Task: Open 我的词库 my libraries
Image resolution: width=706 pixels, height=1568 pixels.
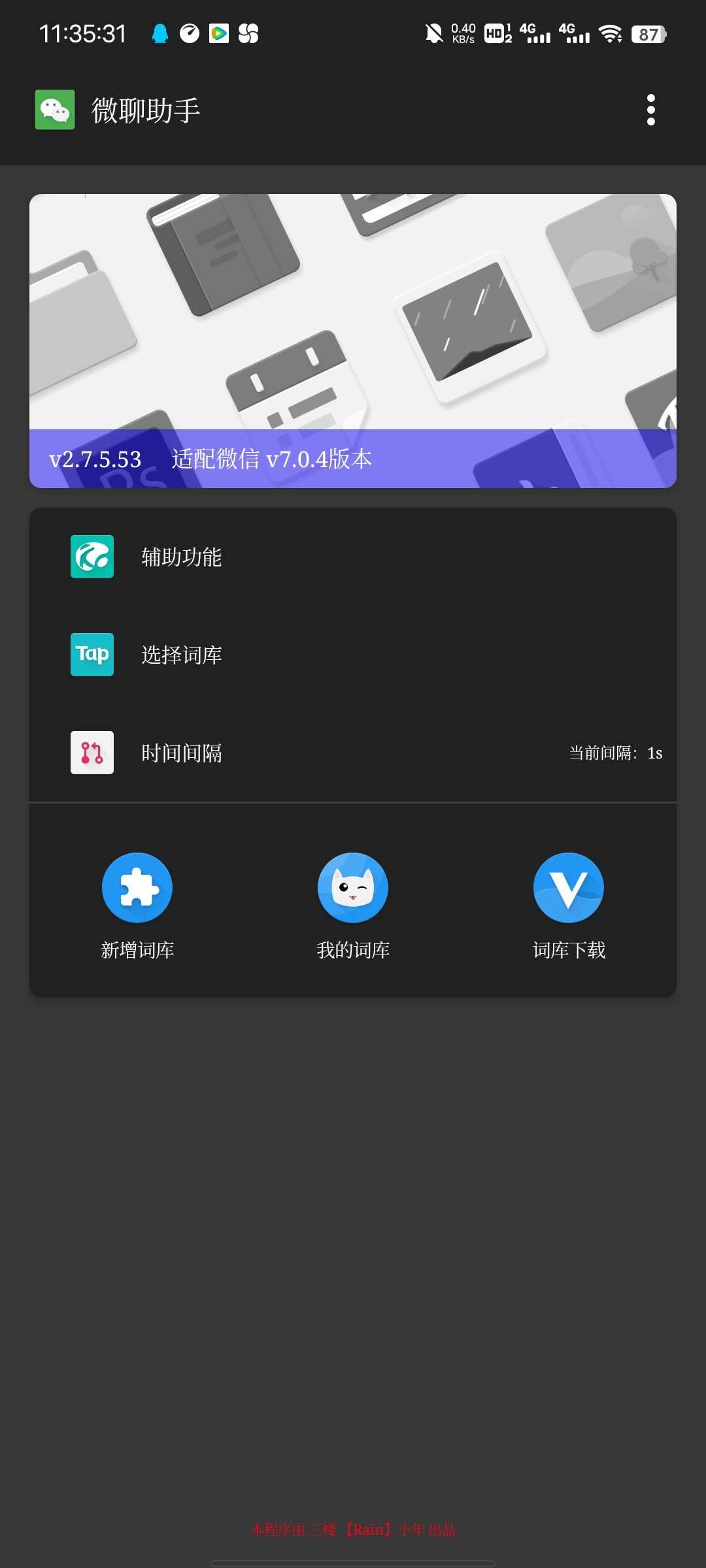Action: 353,904
